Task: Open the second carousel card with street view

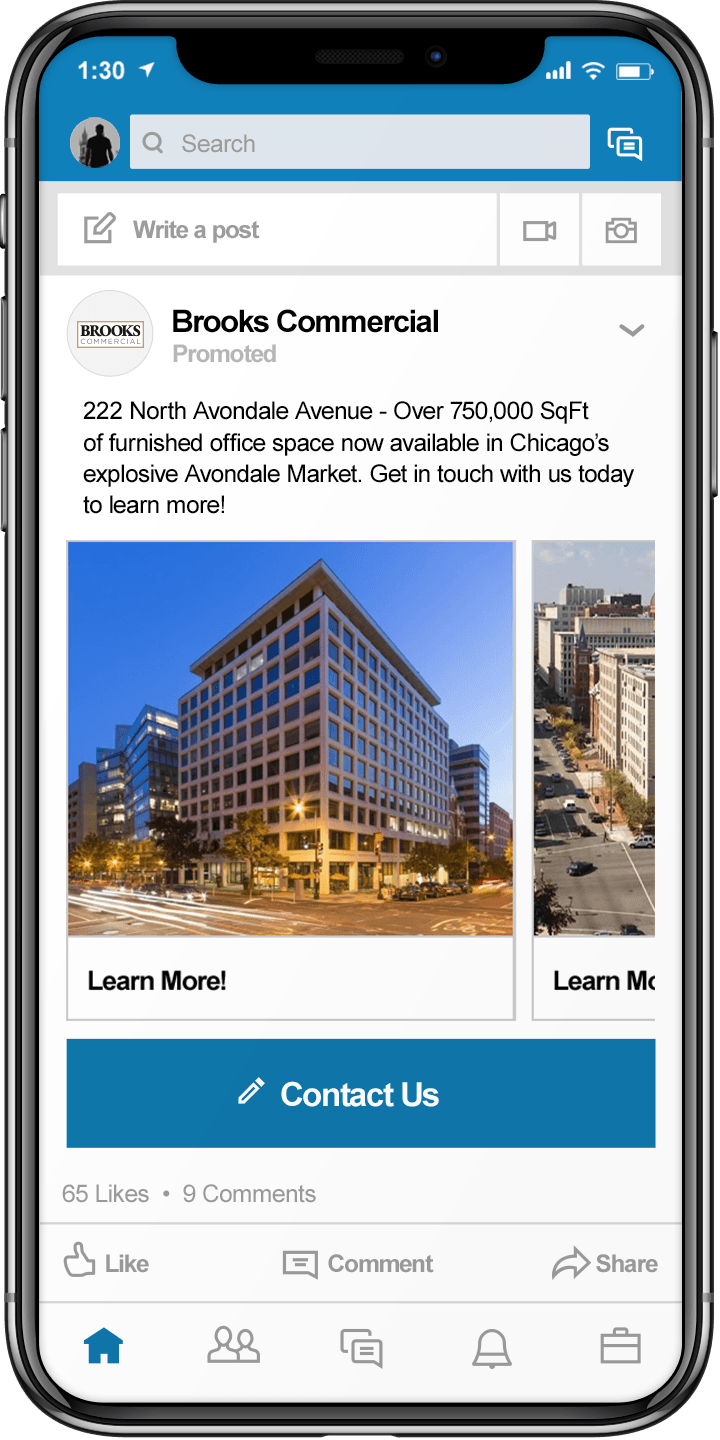Action: click(594, 780)
